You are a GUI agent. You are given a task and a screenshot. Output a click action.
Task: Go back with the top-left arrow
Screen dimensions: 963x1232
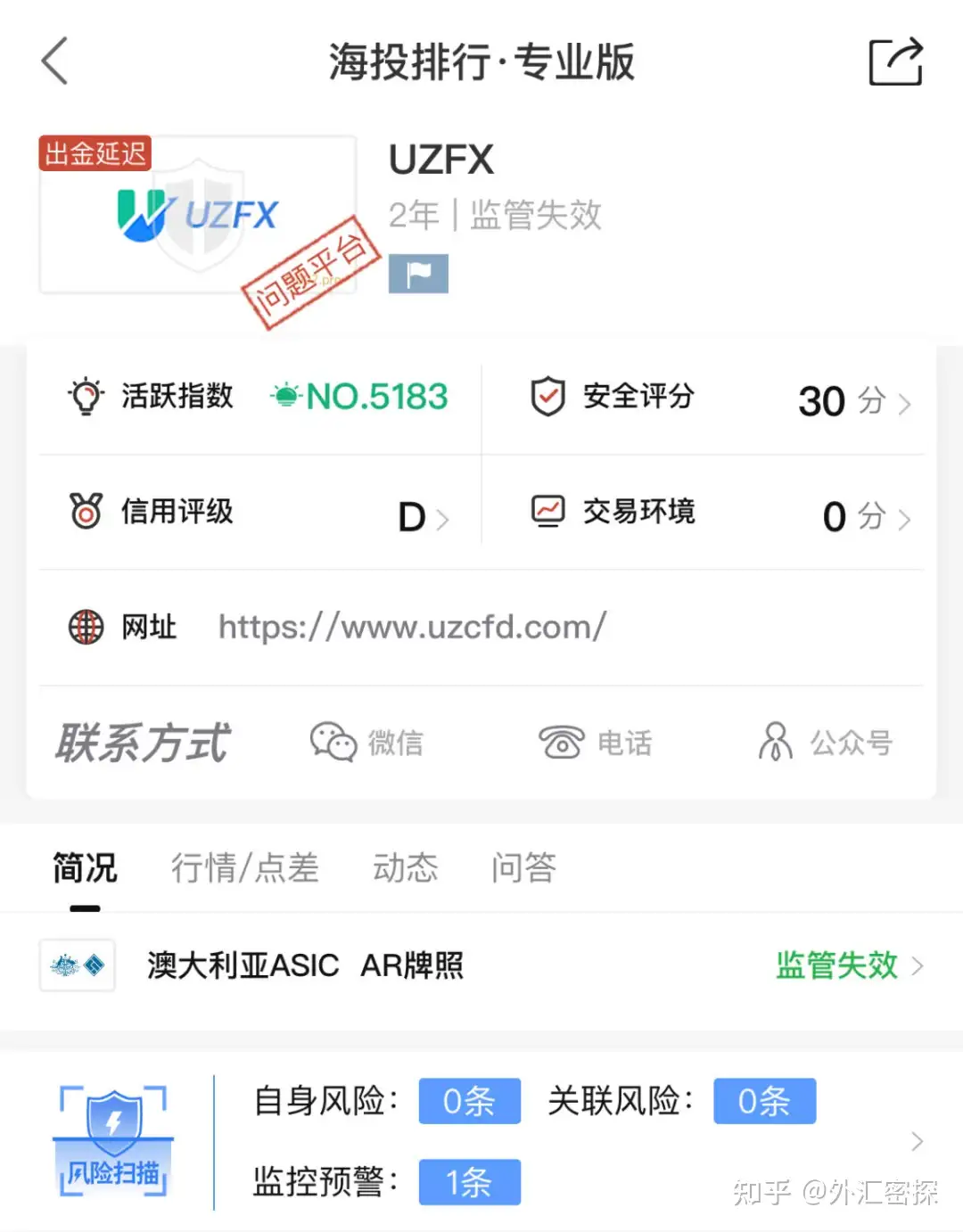tap(55, 62)
